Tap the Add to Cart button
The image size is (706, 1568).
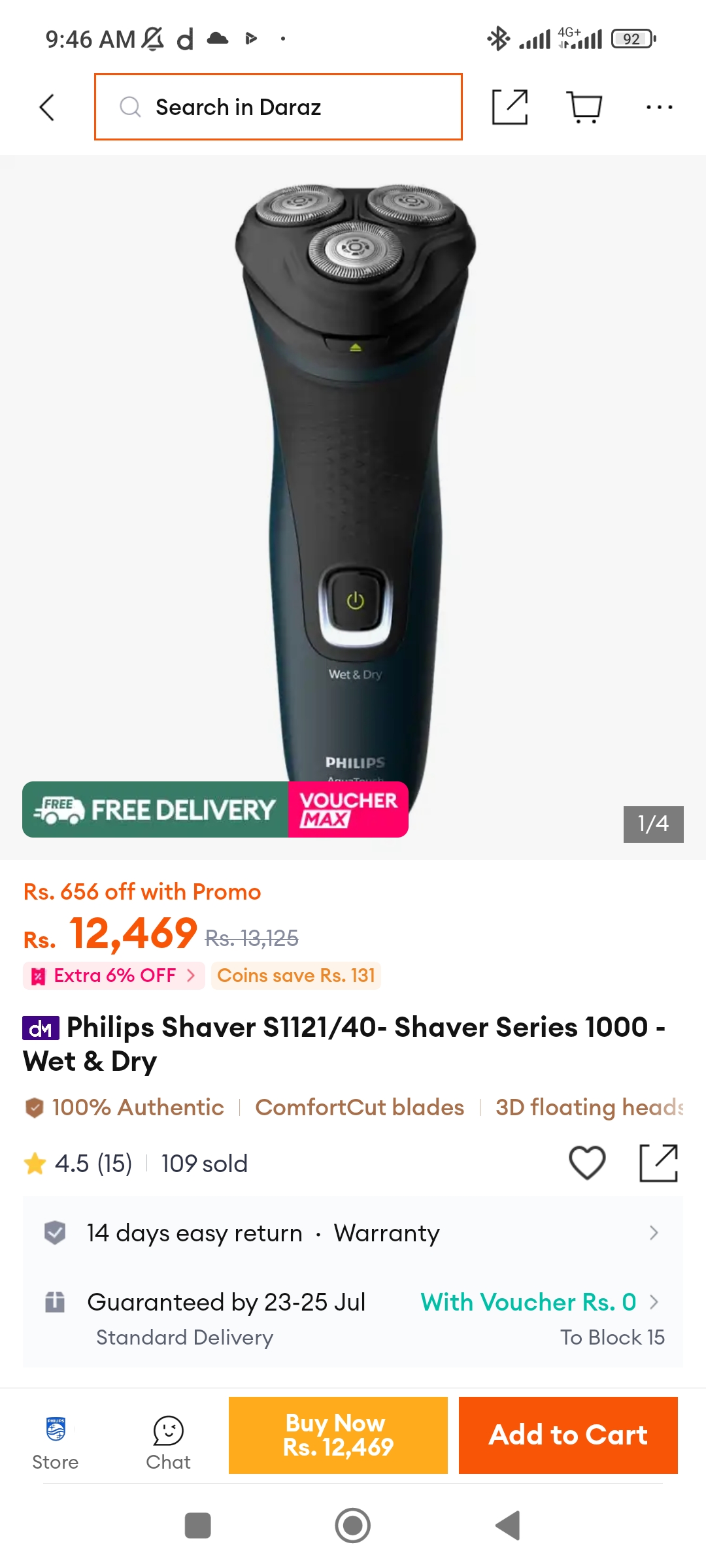pos(568,1435)
